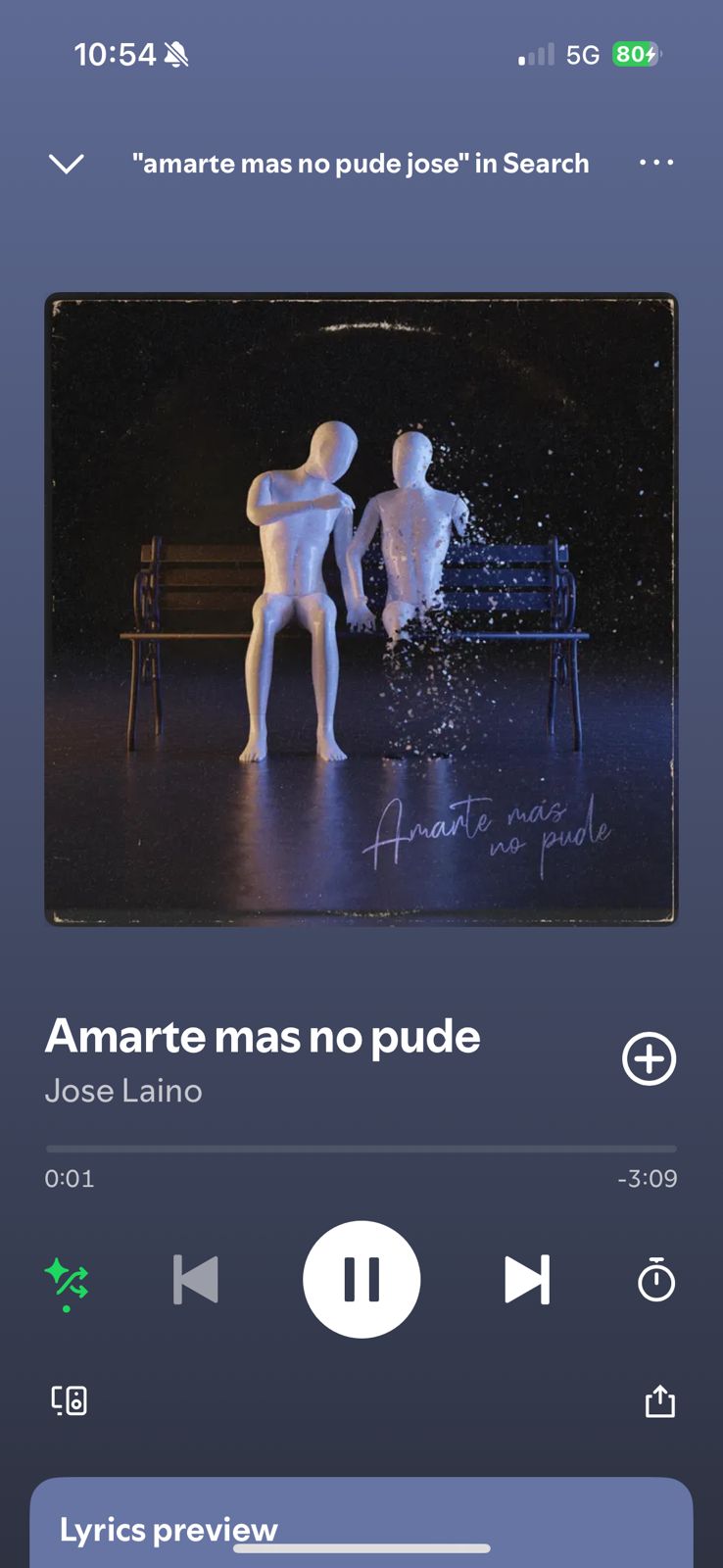Seek within the song progress bar
This screenshot has height=1568, width=723.
pyautogui.click(x=361, y=1149)
